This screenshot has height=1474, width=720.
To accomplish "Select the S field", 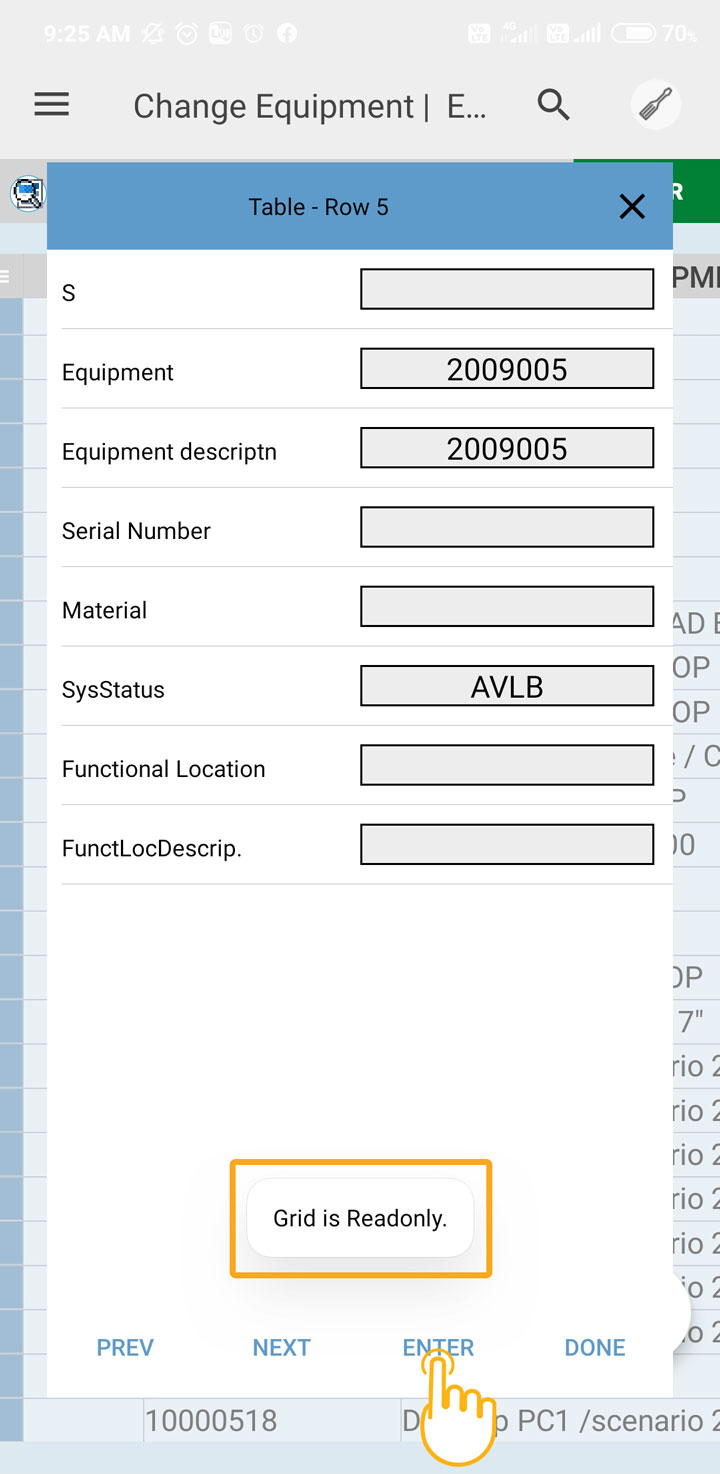I will pos(507,290).
